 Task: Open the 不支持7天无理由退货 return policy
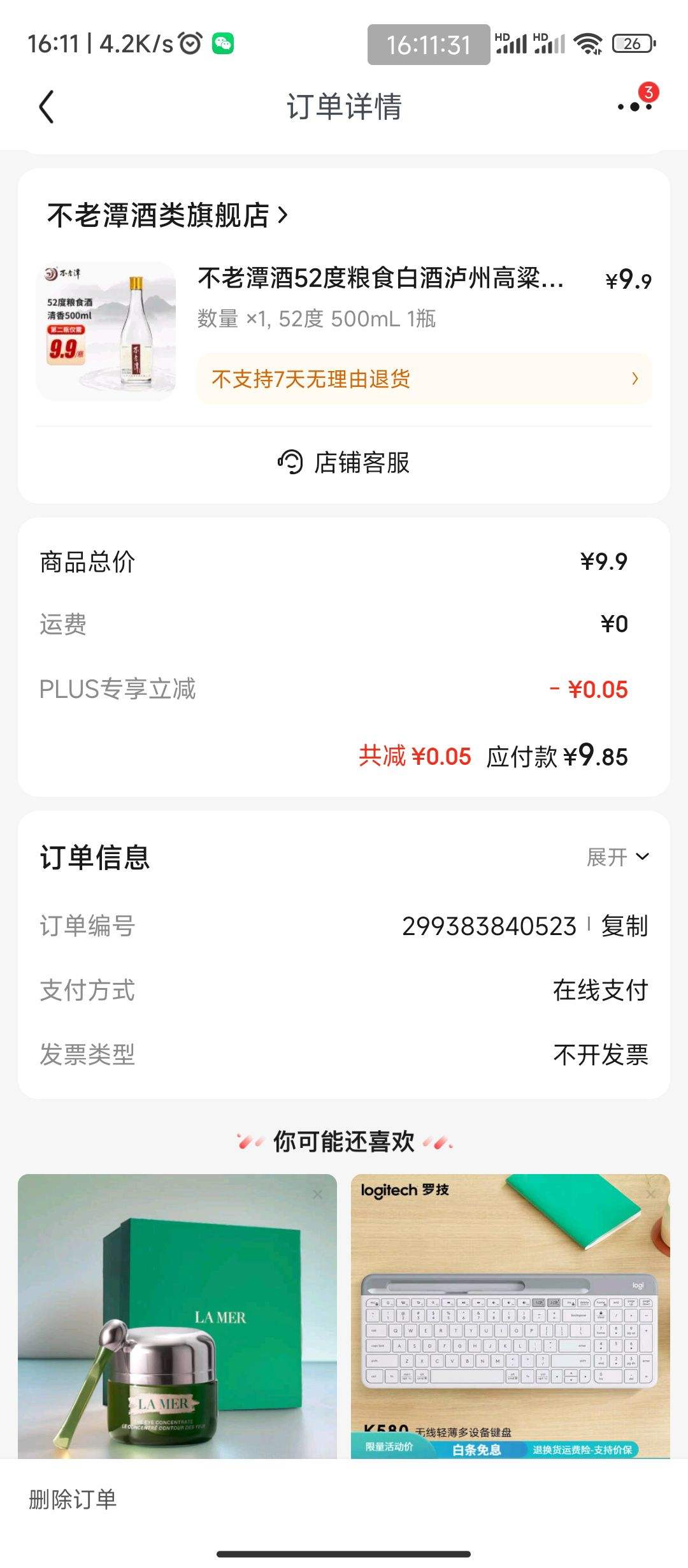(424, 379)
